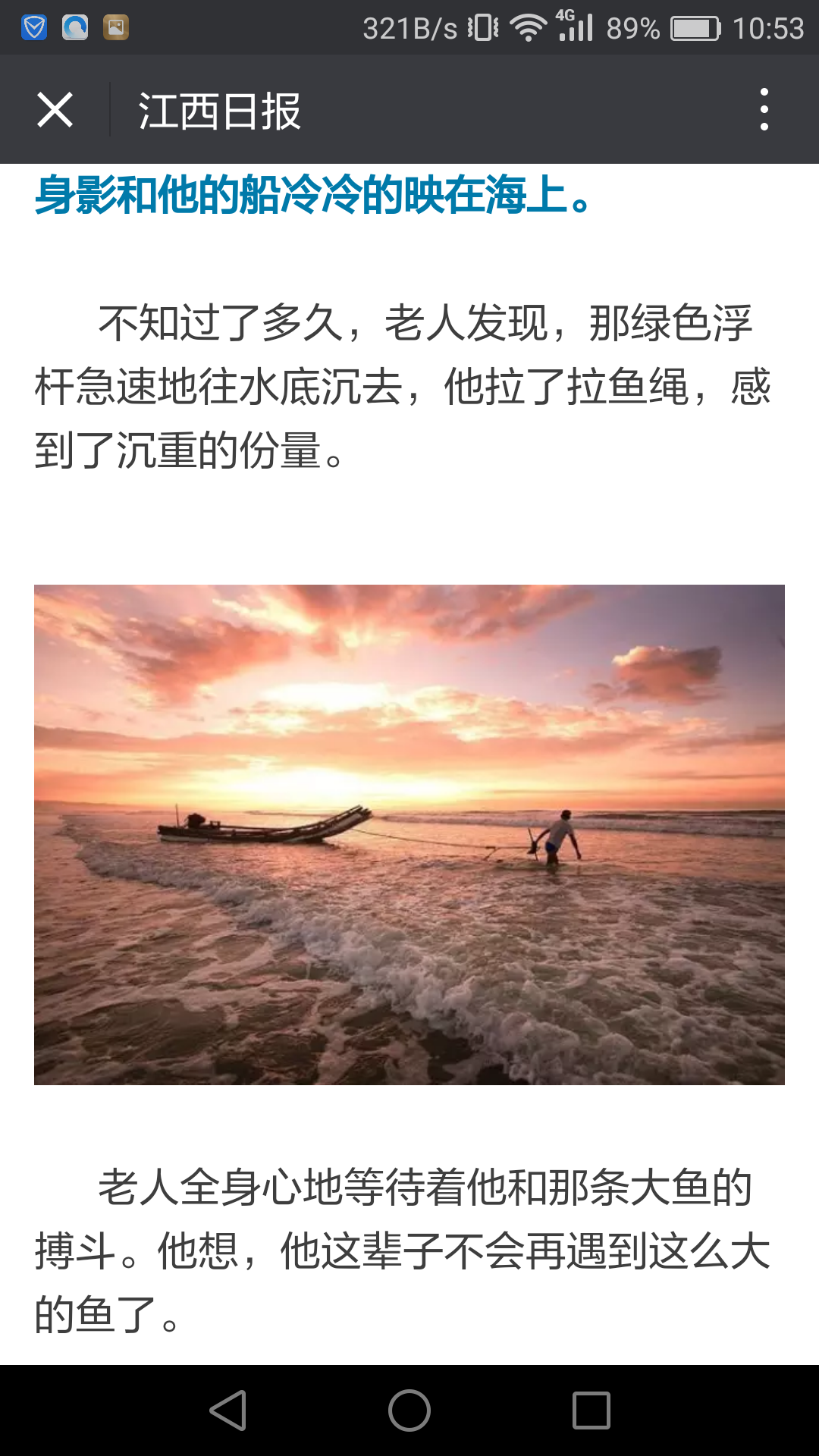
Task: Go back with the system back button
Action: [x=227, y=1410]
